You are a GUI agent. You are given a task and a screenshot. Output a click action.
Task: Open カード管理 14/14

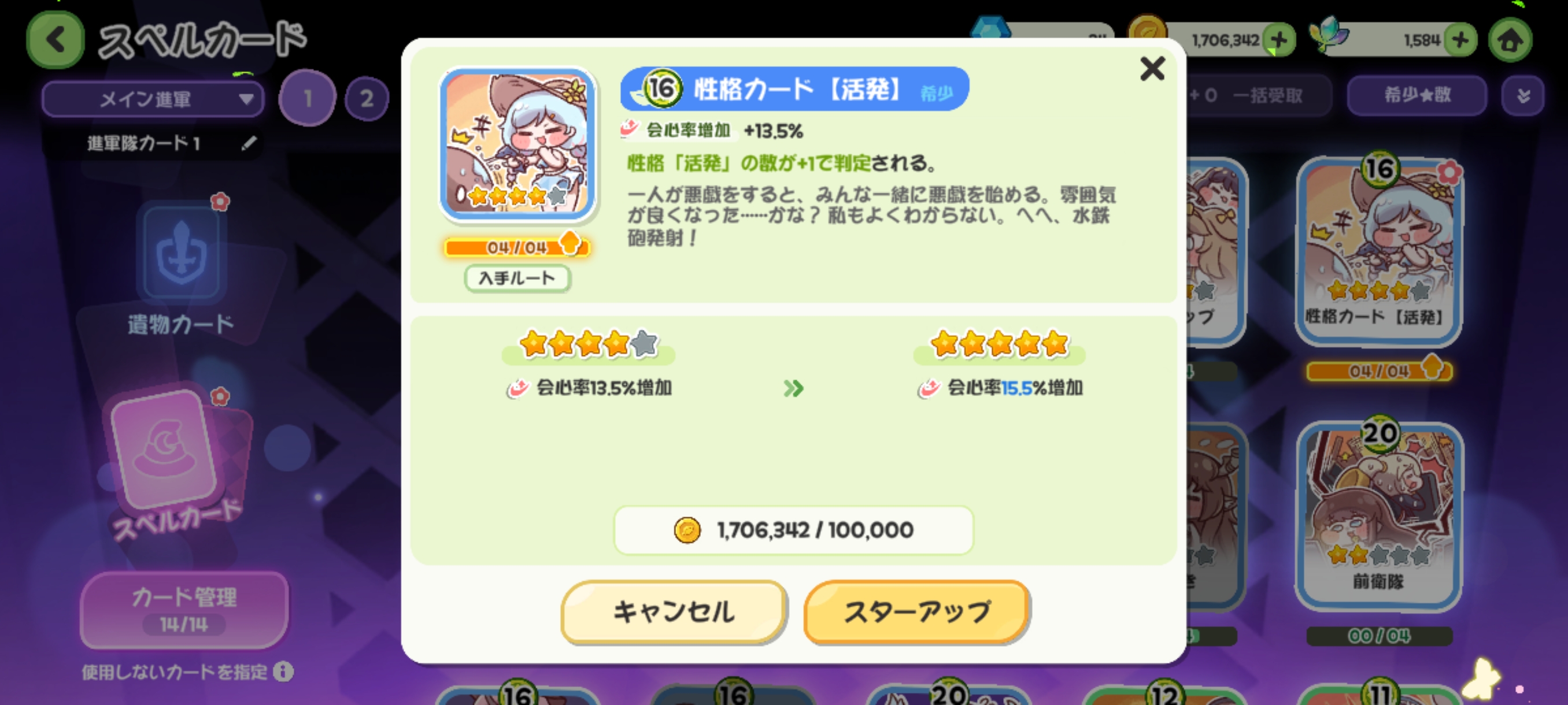(184, 610)
